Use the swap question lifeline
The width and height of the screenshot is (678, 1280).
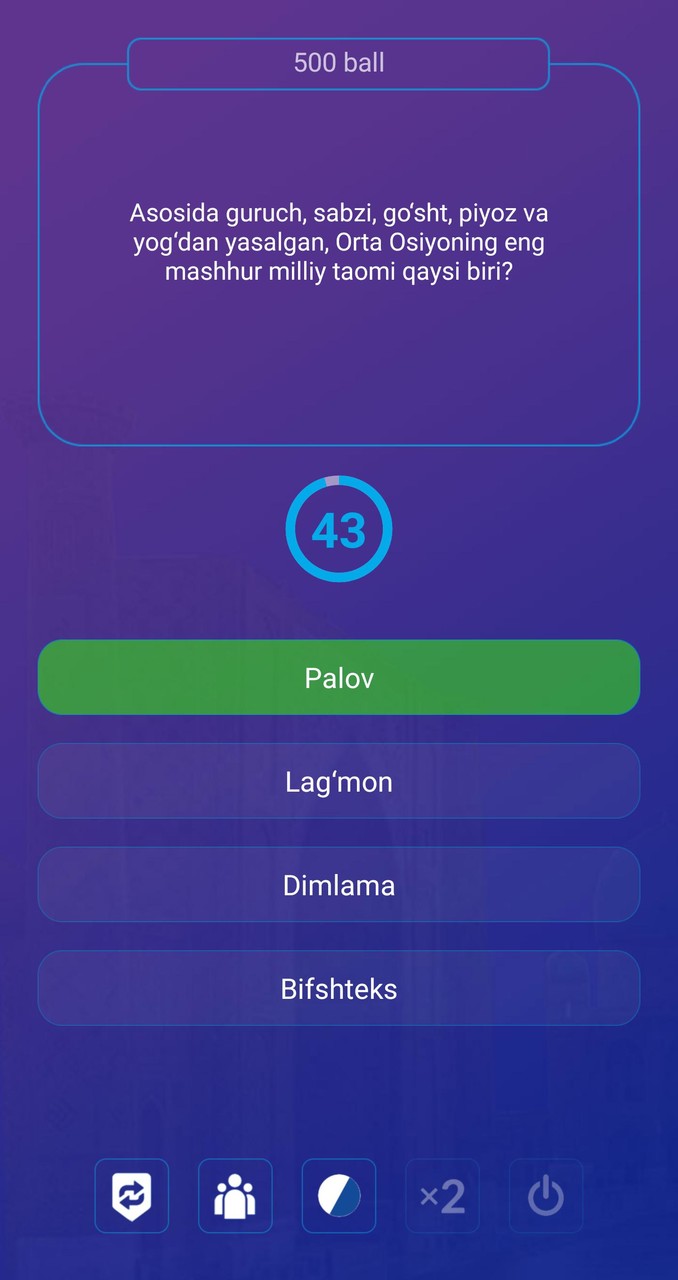(x=132, y=1196)
